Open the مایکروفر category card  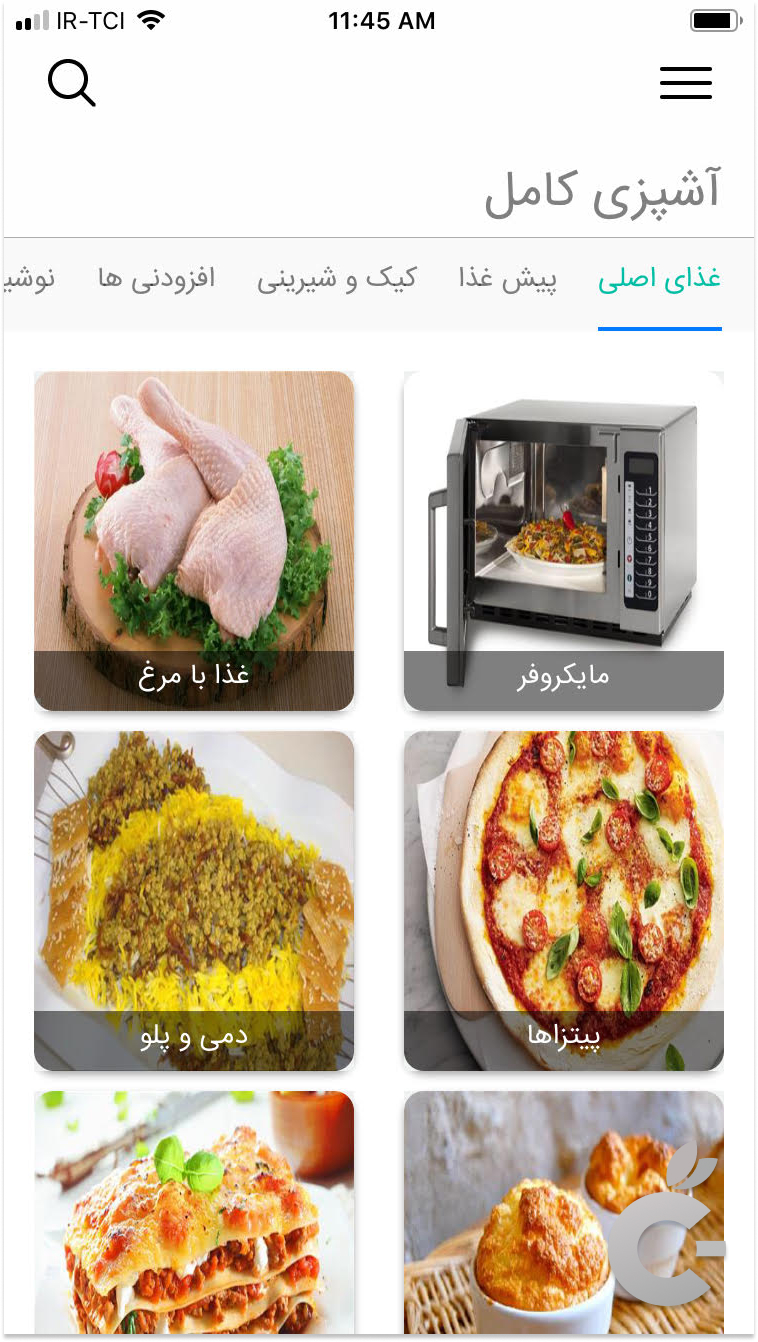tap(563, 540)
